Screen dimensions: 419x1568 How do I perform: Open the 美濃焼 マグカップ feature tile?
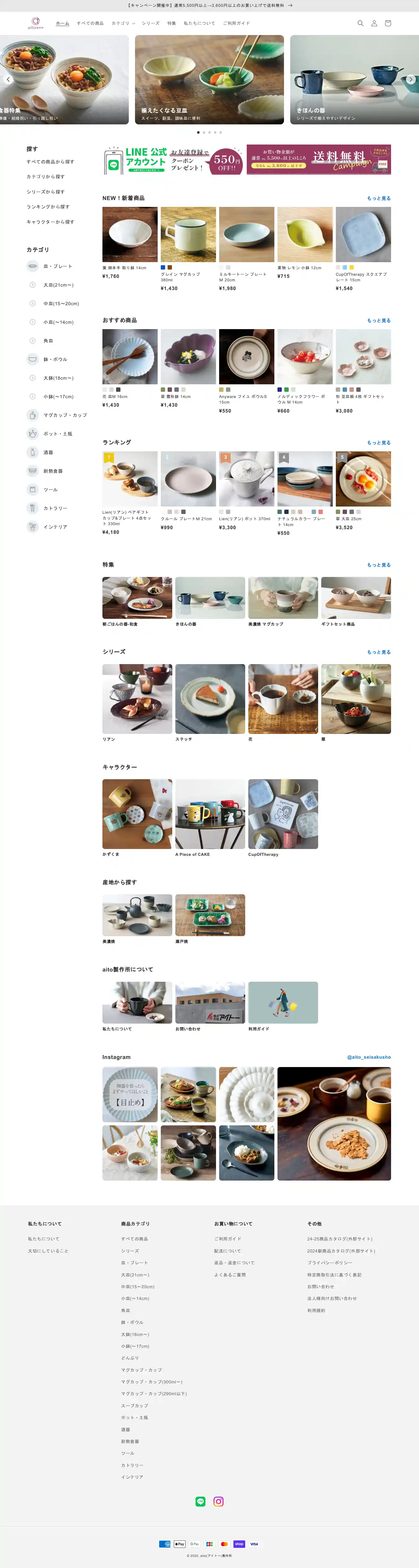(x=282, y=598)
